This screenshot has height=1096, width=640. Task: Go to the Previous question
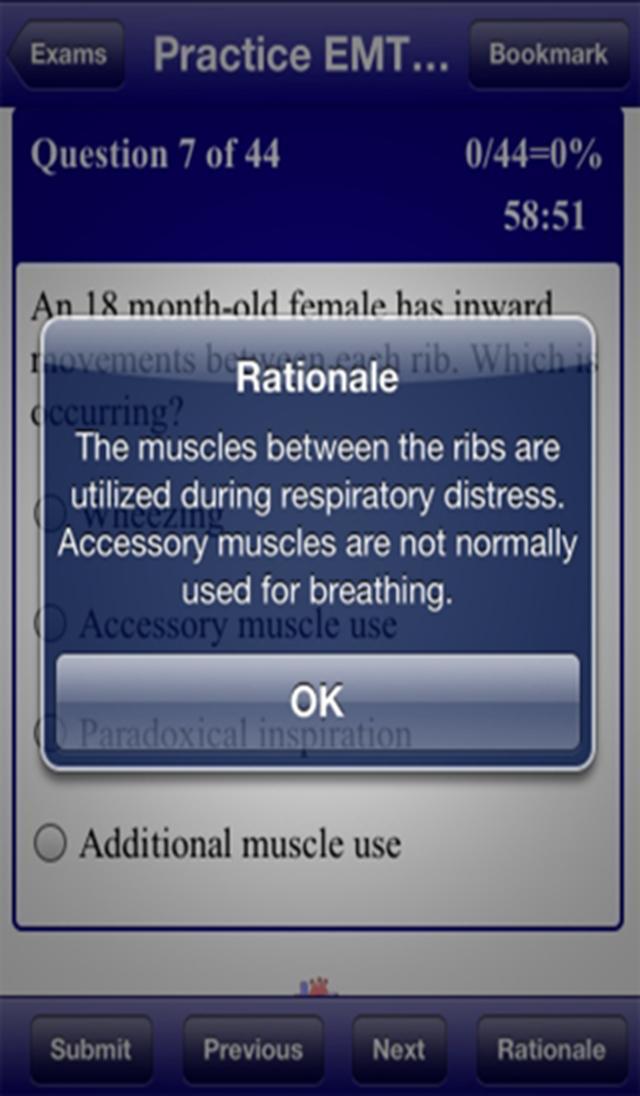coord(253,1050)
